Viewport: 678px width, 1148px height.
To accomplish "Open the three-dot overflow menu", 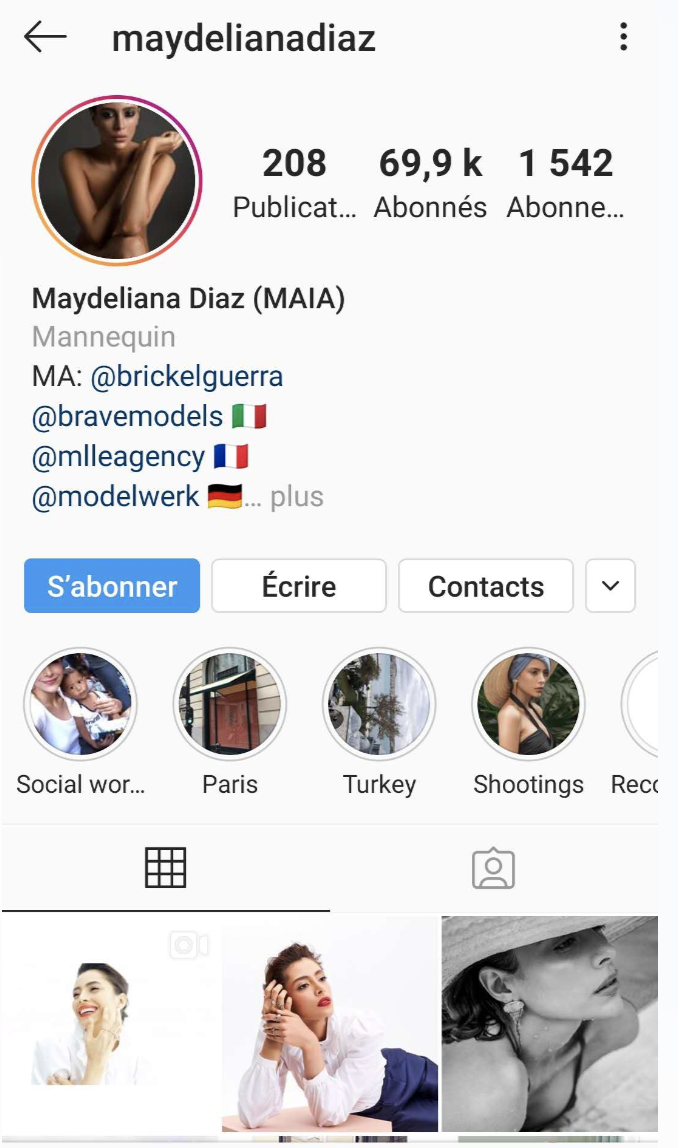I will point(623,38).
